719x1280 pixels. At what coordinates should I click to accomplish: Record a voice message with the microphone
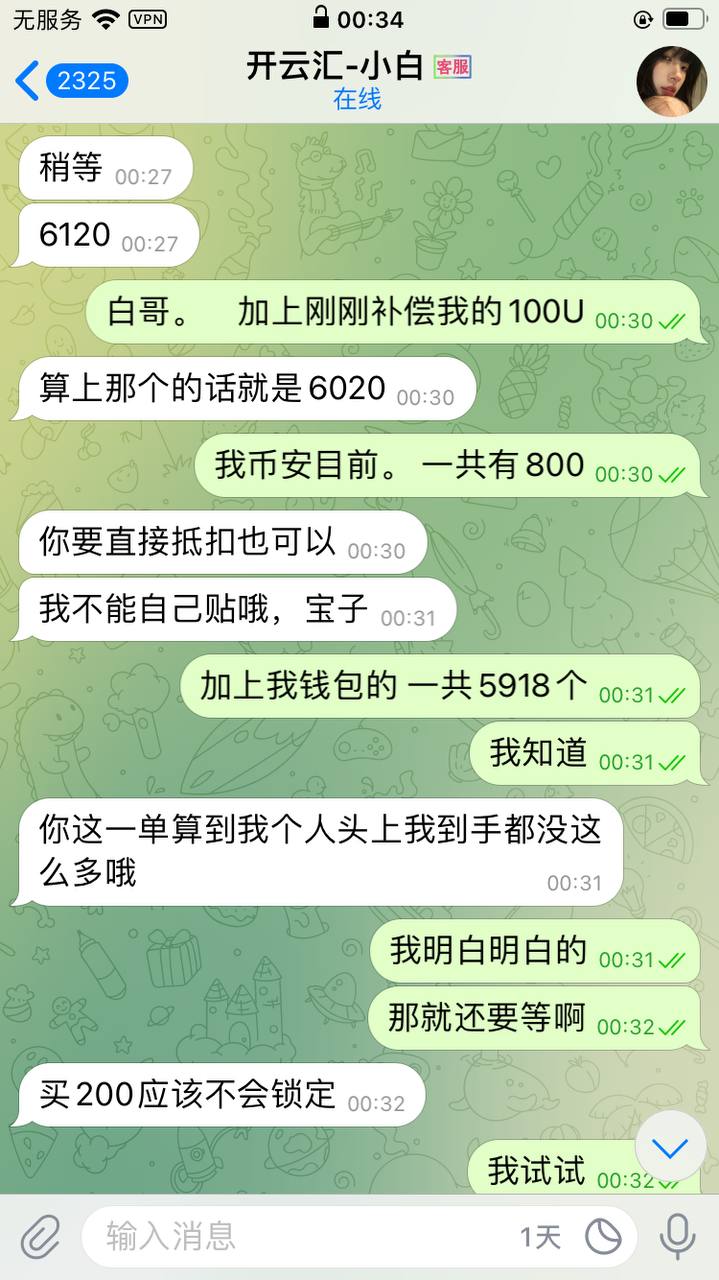coord(677,1237)
